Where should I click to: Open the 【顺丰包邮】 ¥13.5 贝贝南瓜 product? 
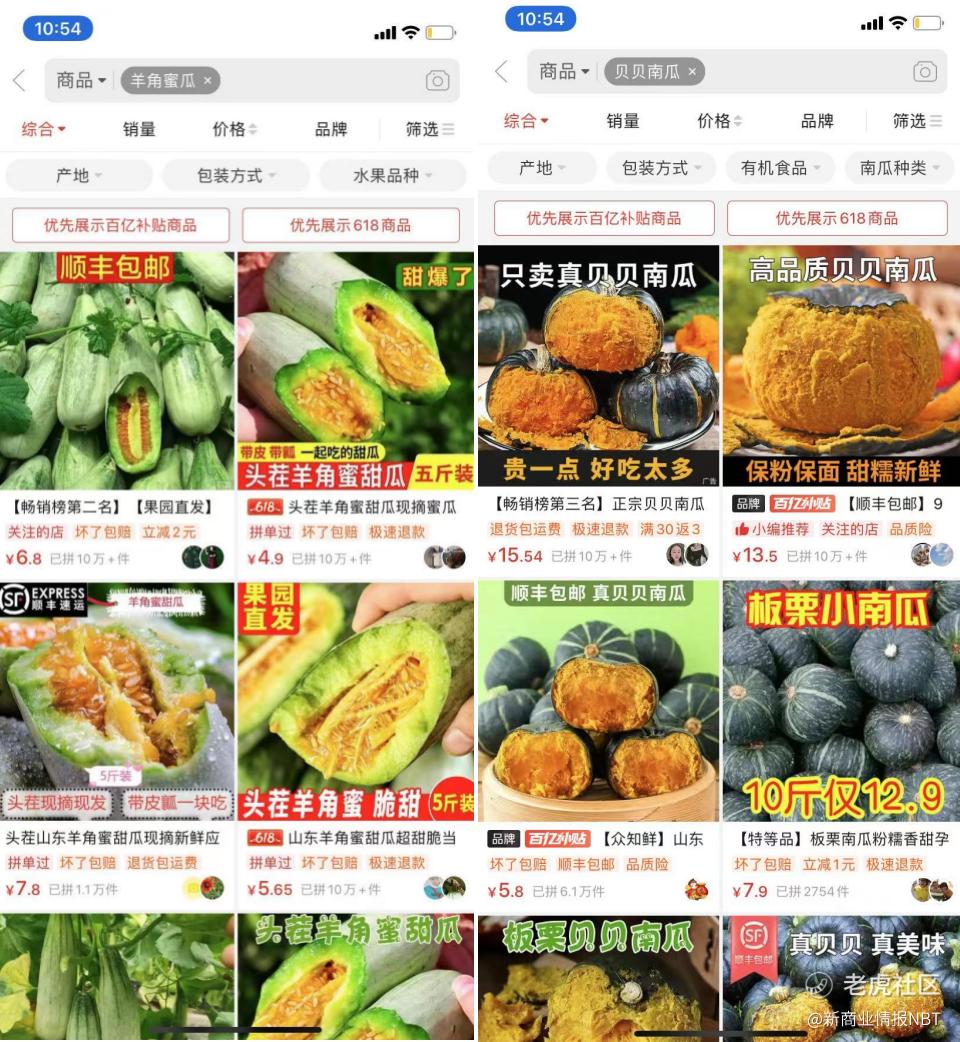pyautogui.click(x=841, y=407)
